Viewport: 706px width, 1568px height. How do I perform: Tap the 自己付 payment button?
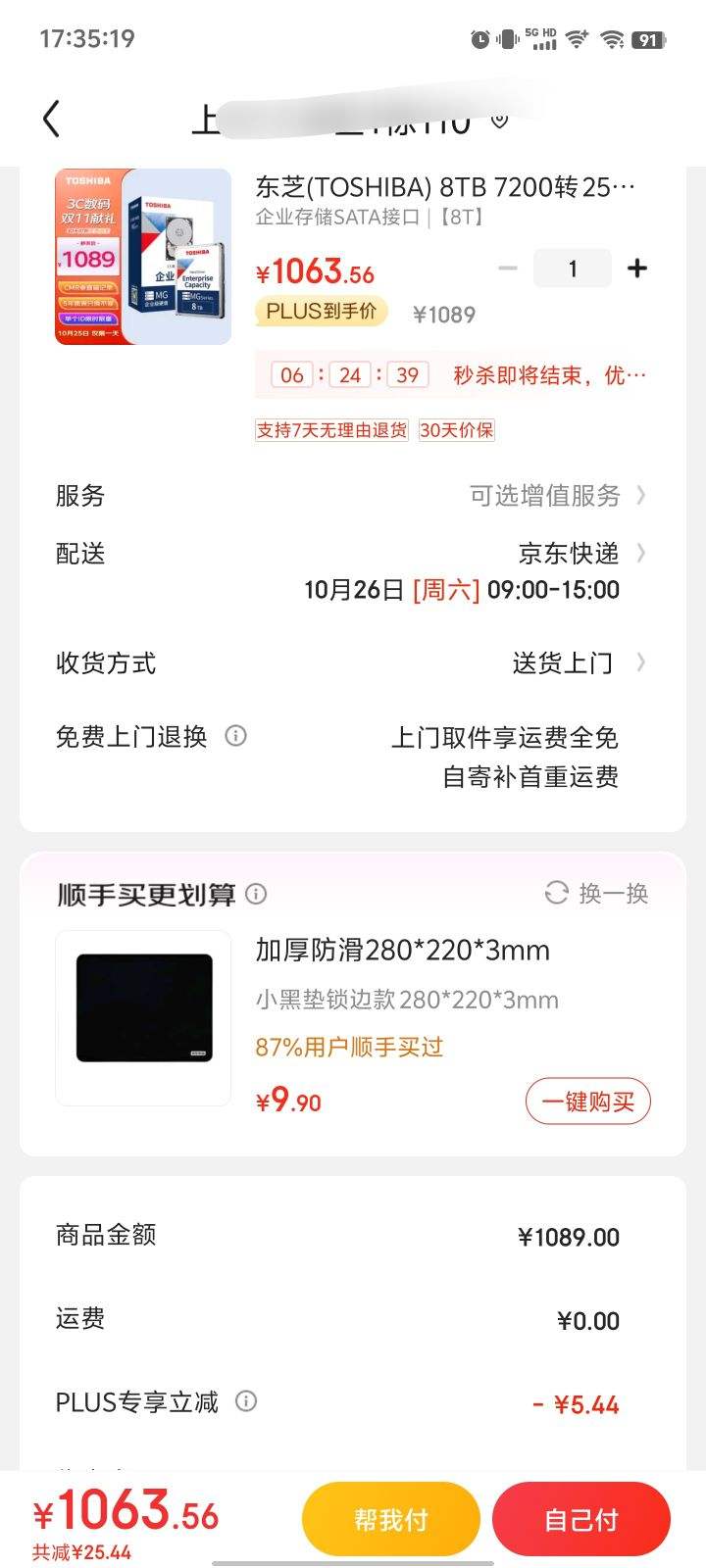pos(581,1517)
